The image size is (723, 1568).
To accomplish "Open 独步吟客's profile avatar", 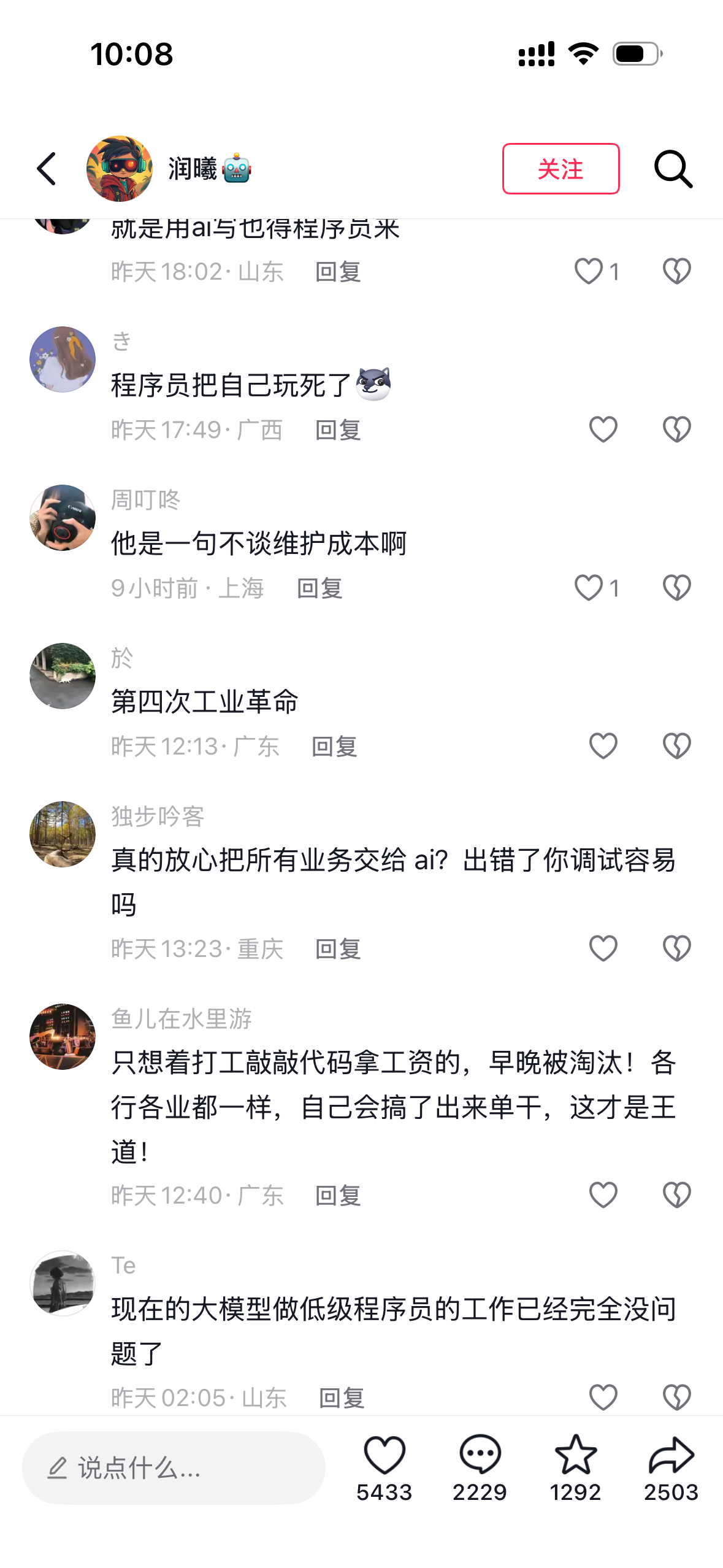I will pyautogui.click(x=63, y=834).
